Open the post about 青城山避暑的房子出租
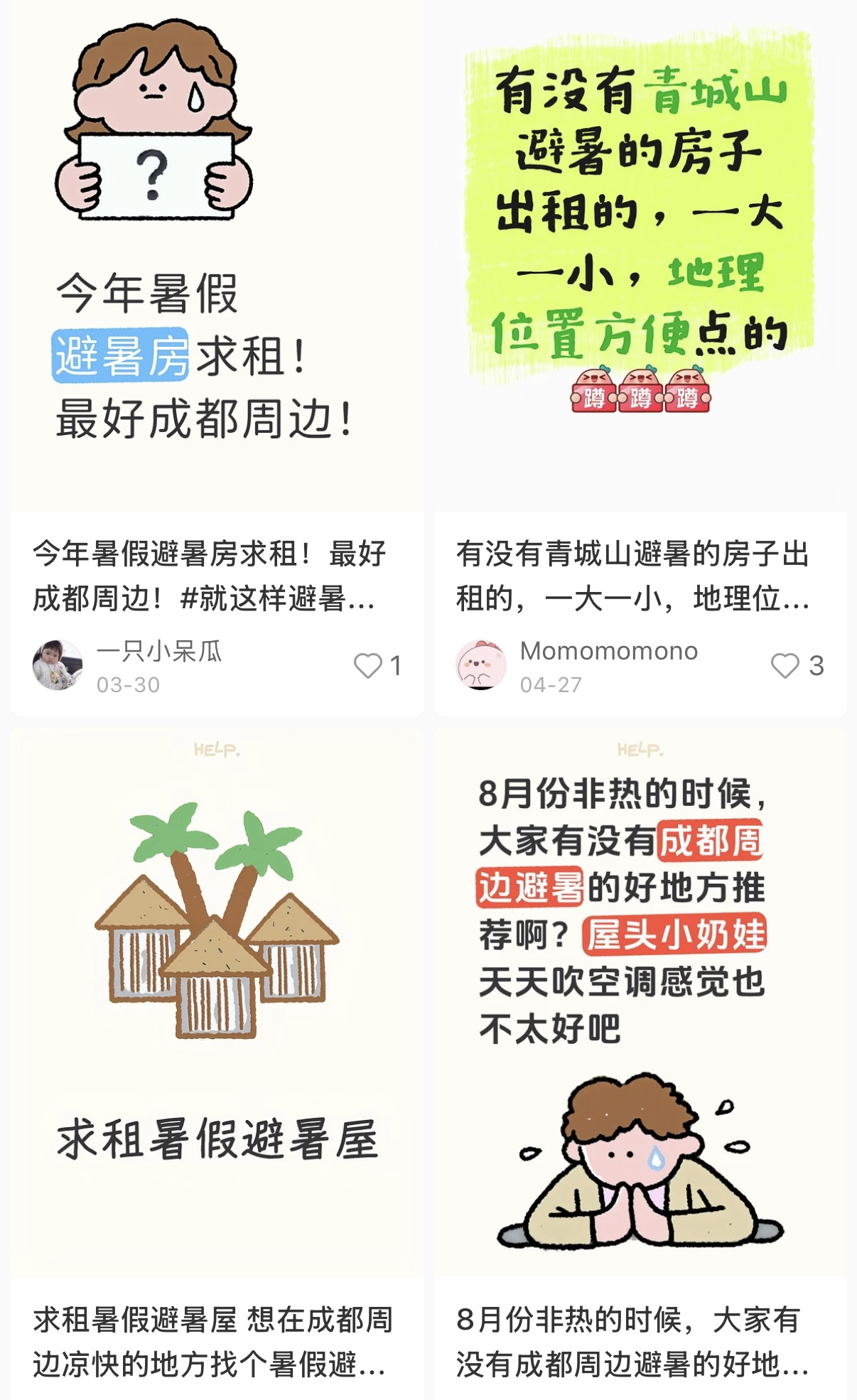The width and height of the screenshot is (857, 1400). [x=640, y=256]
